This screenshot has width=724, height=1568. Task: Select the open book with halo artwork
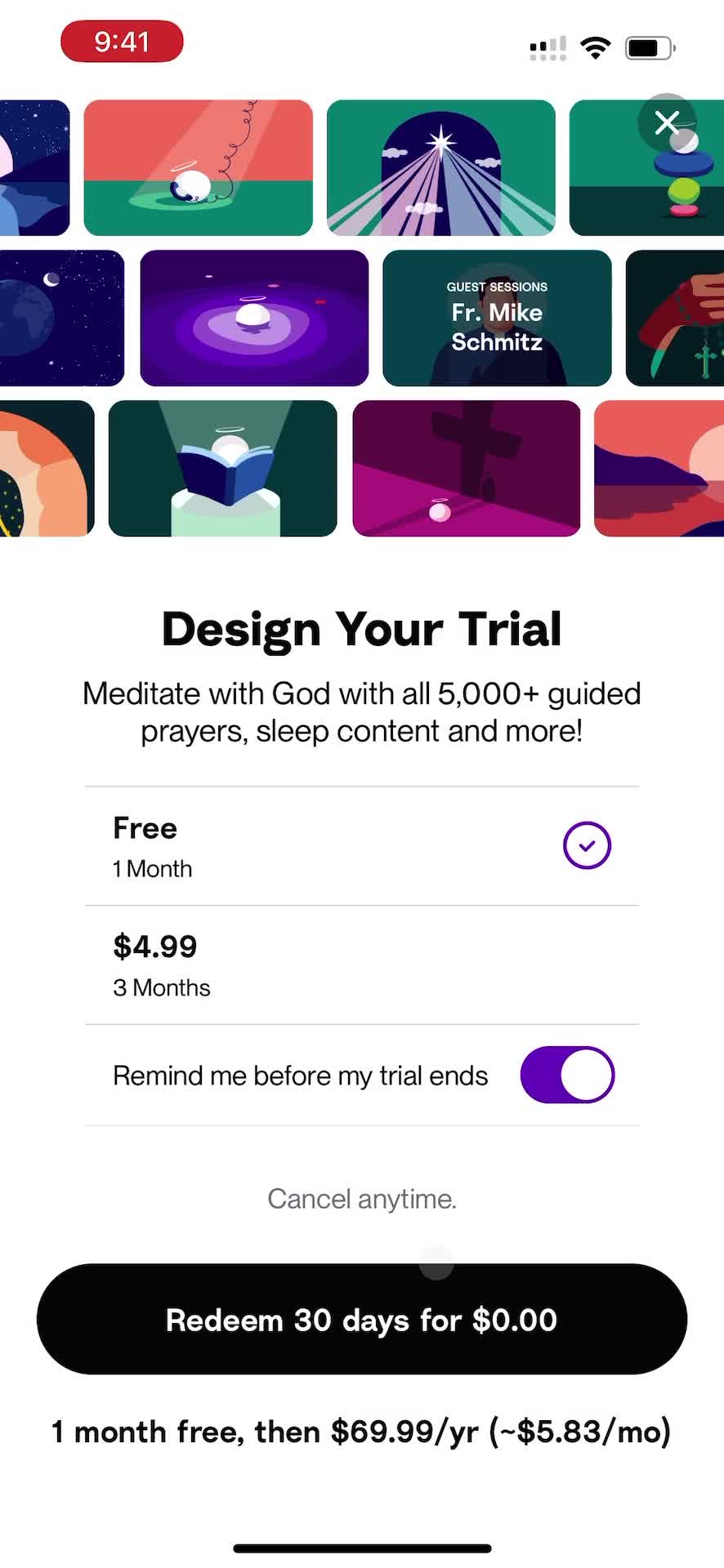pos(222,469)
